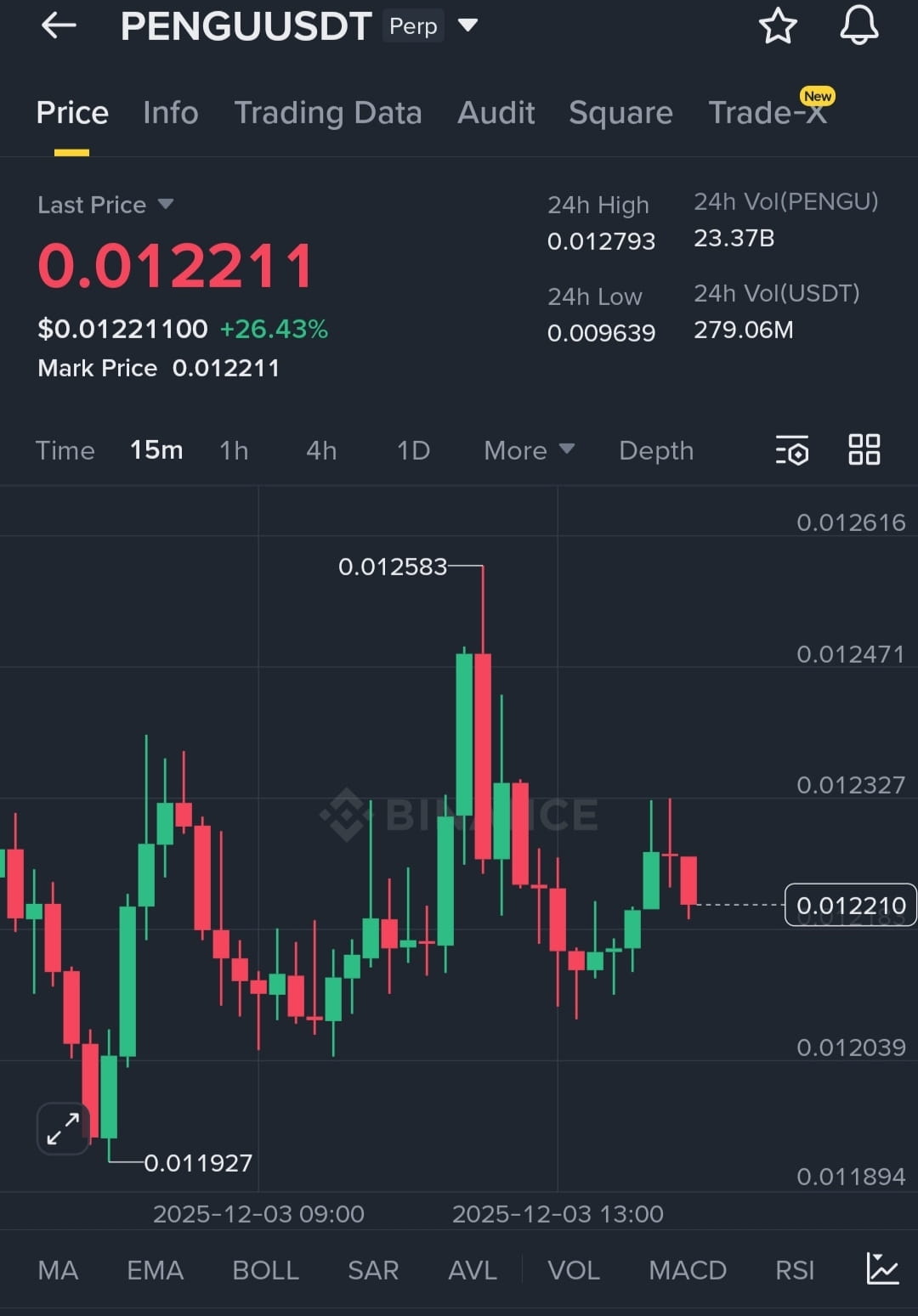Select the Time chart view

pyautogui.click(x=65, y=450)
